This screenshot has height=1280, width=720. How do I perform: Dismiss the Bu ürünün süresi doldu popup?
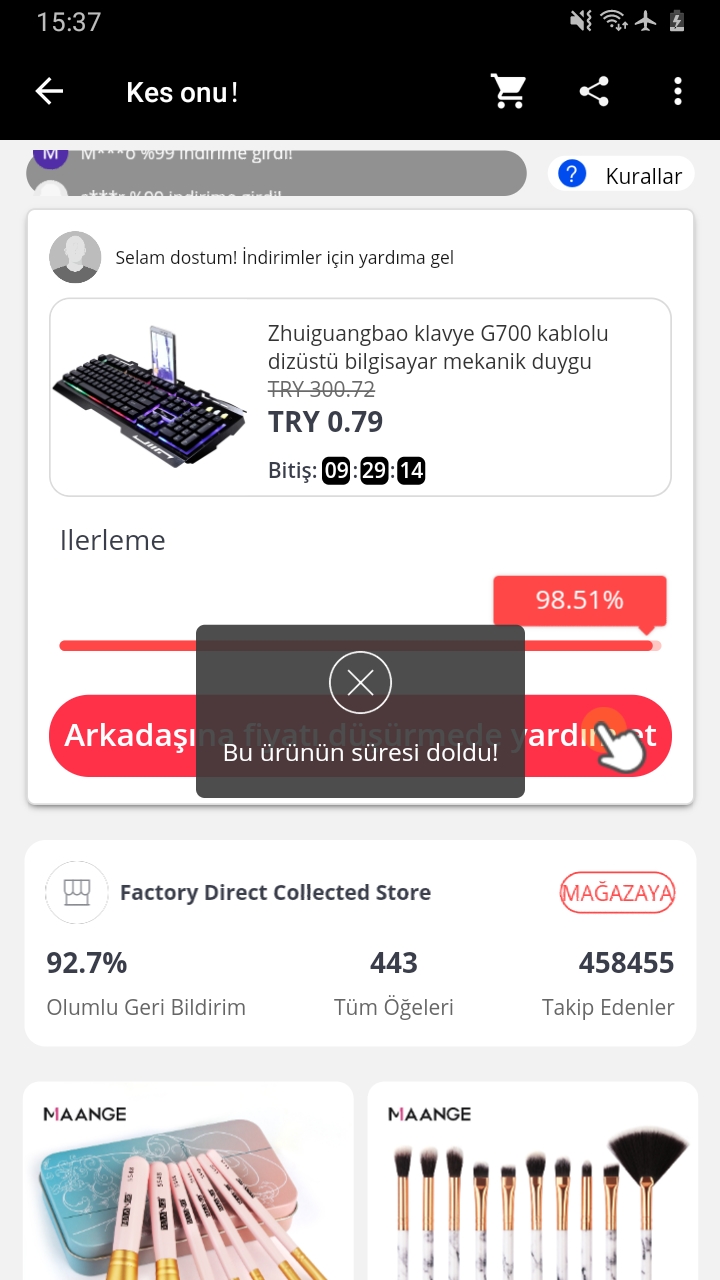(360, 682)
